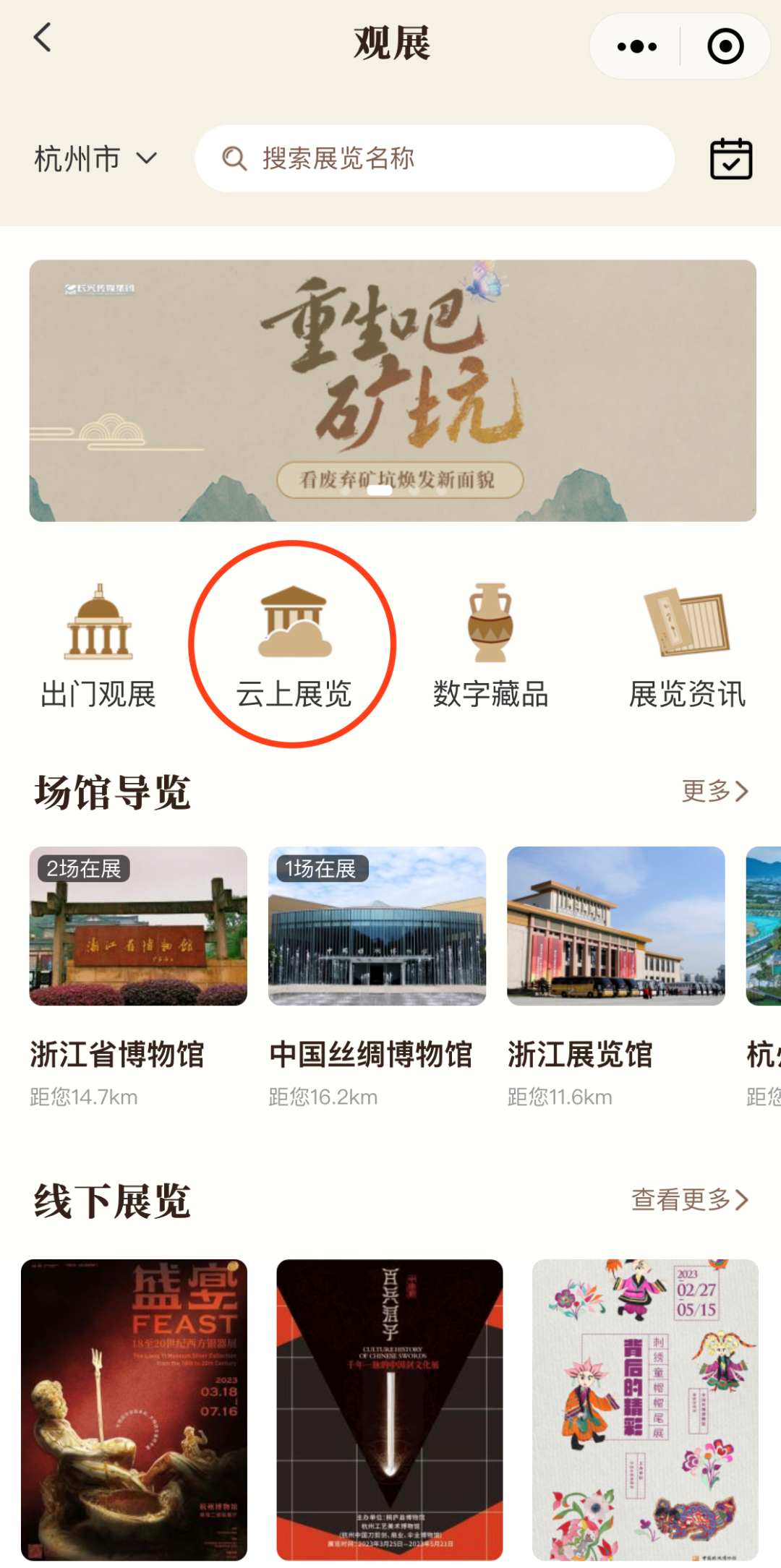Open the Chinese swords culture exhibition poster
The height and width of the screenshot is (1568, 781).
[x=389, y=1410]
